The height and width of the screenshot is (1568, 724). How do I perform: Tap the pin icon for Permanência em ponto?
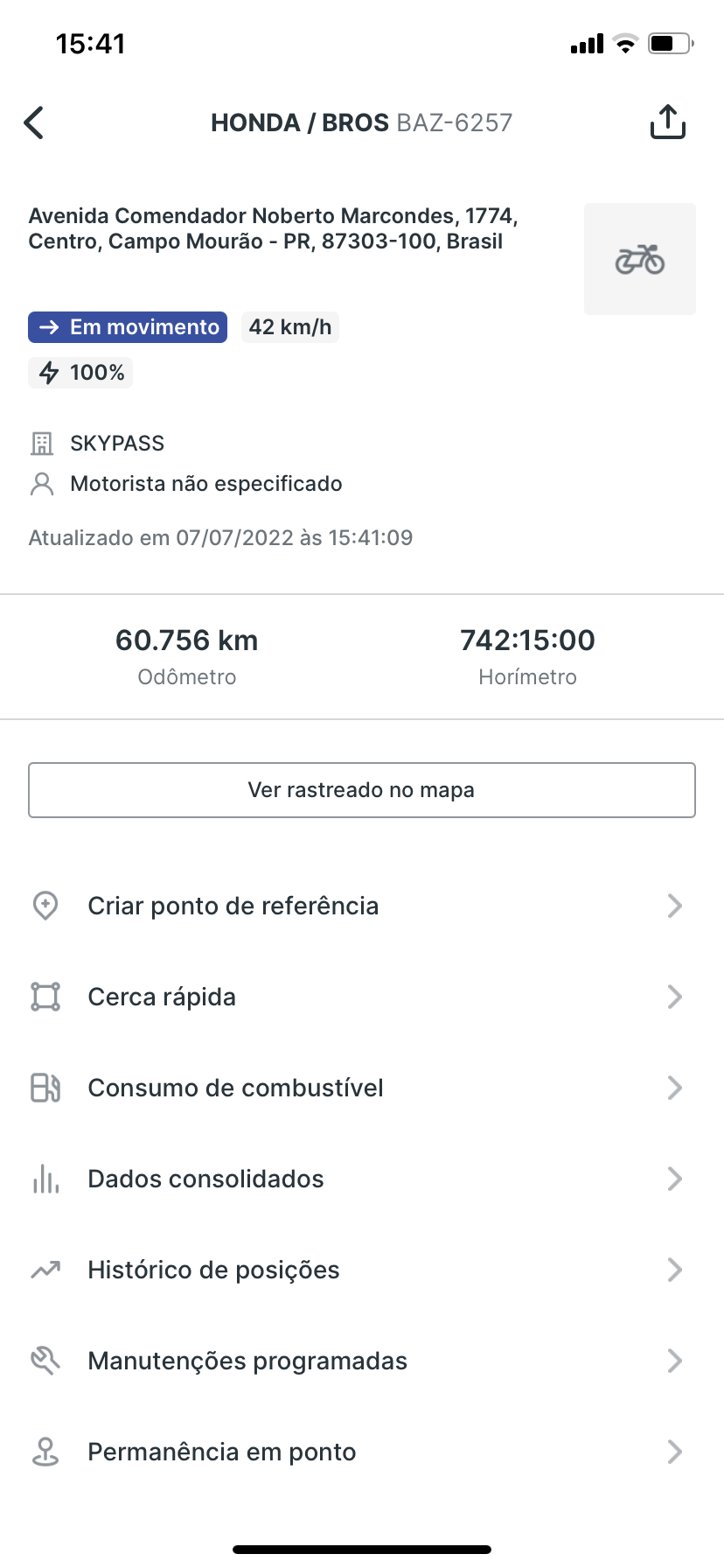tap(45, 1452)
